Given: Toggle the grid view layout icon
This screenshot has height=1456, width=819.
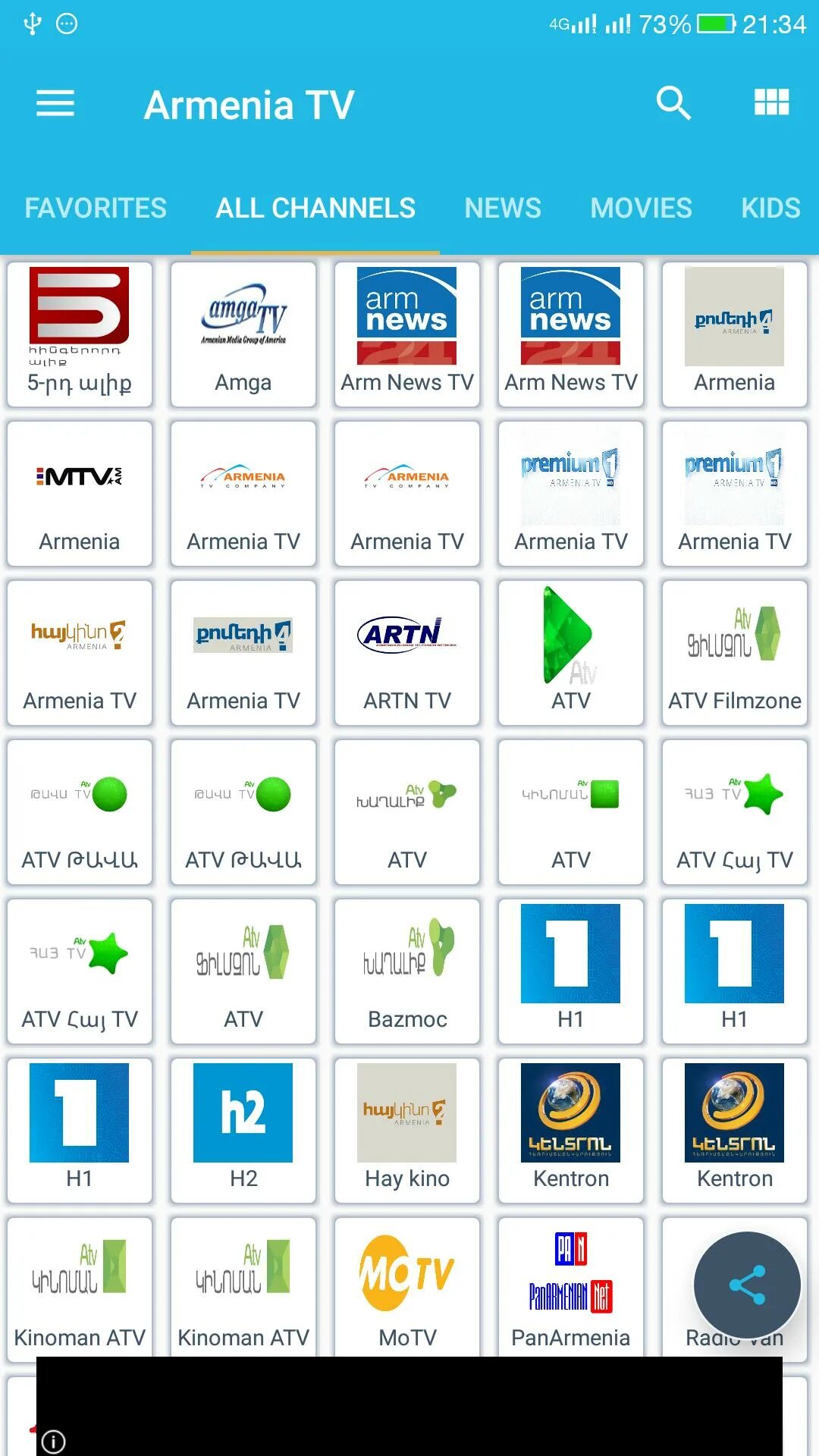Looking at the screenshot, I should 771,102.
